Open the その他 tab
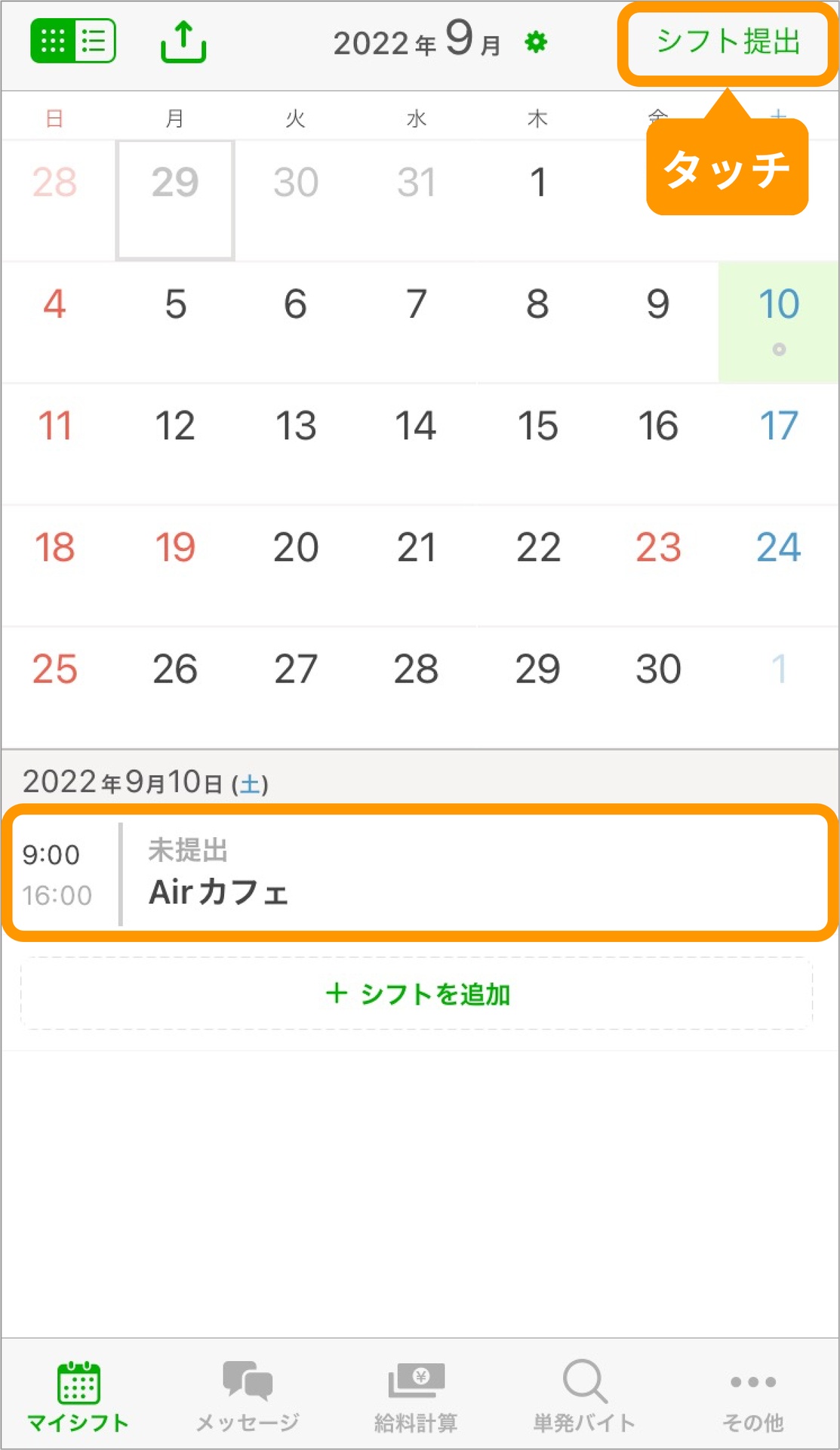 tap(752, 1396)
